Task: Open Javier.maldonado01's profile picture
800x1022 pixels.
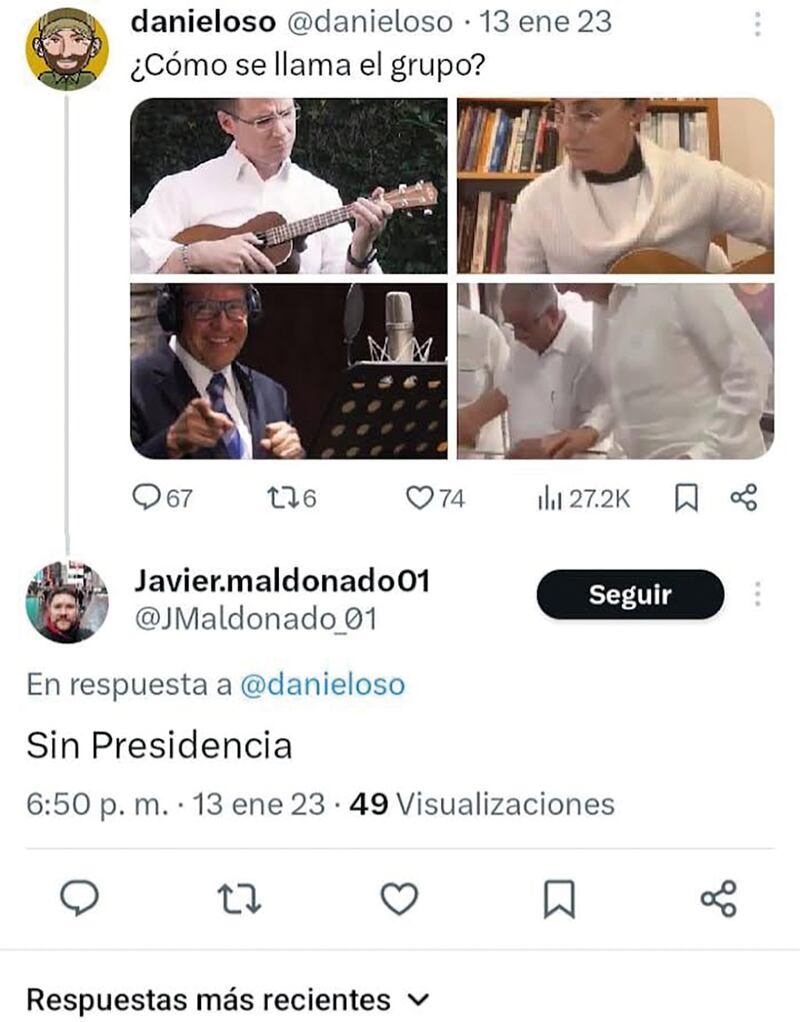Action: 66,602
